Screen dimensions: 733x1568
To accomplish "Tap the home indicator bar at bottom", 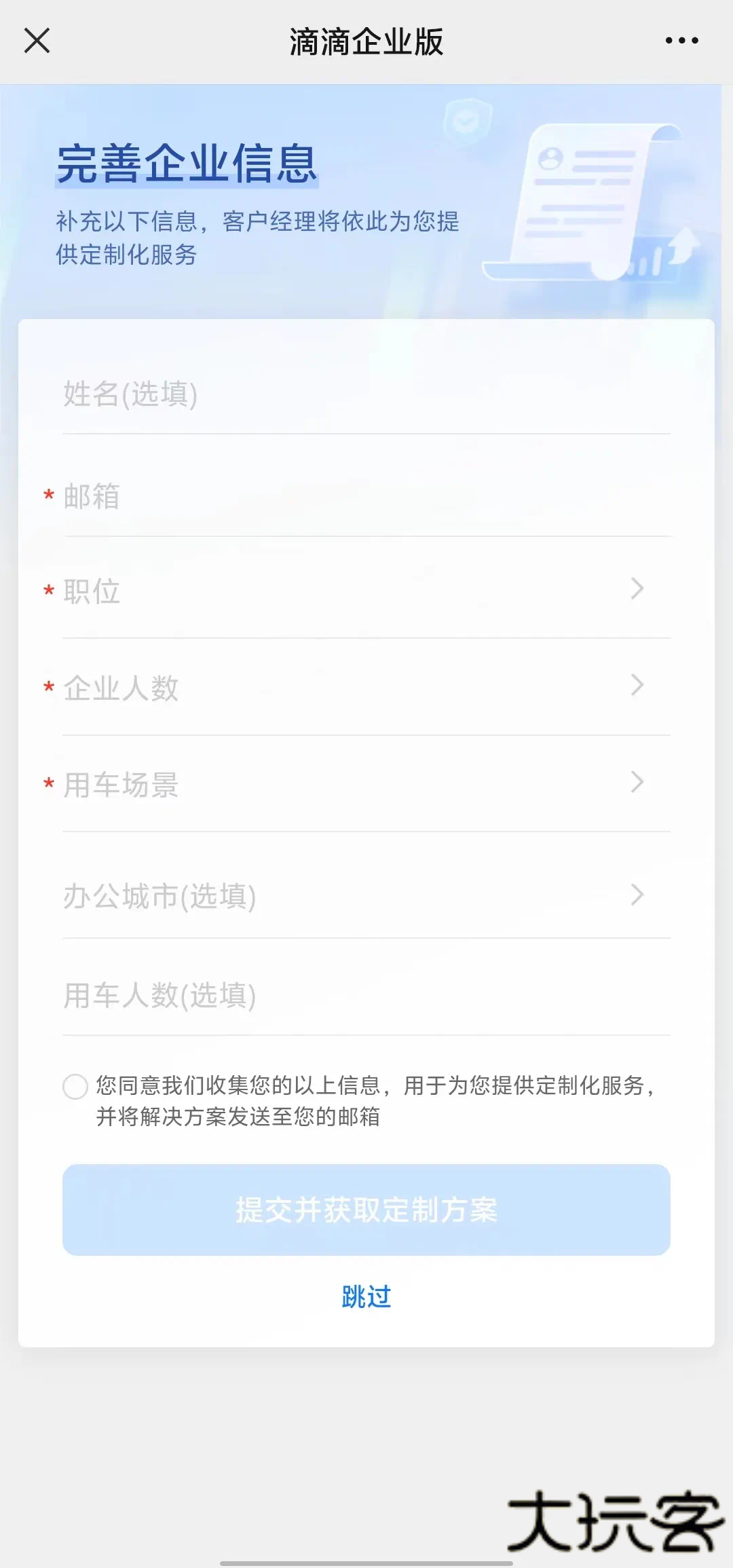I will (x=366, y=1560).
